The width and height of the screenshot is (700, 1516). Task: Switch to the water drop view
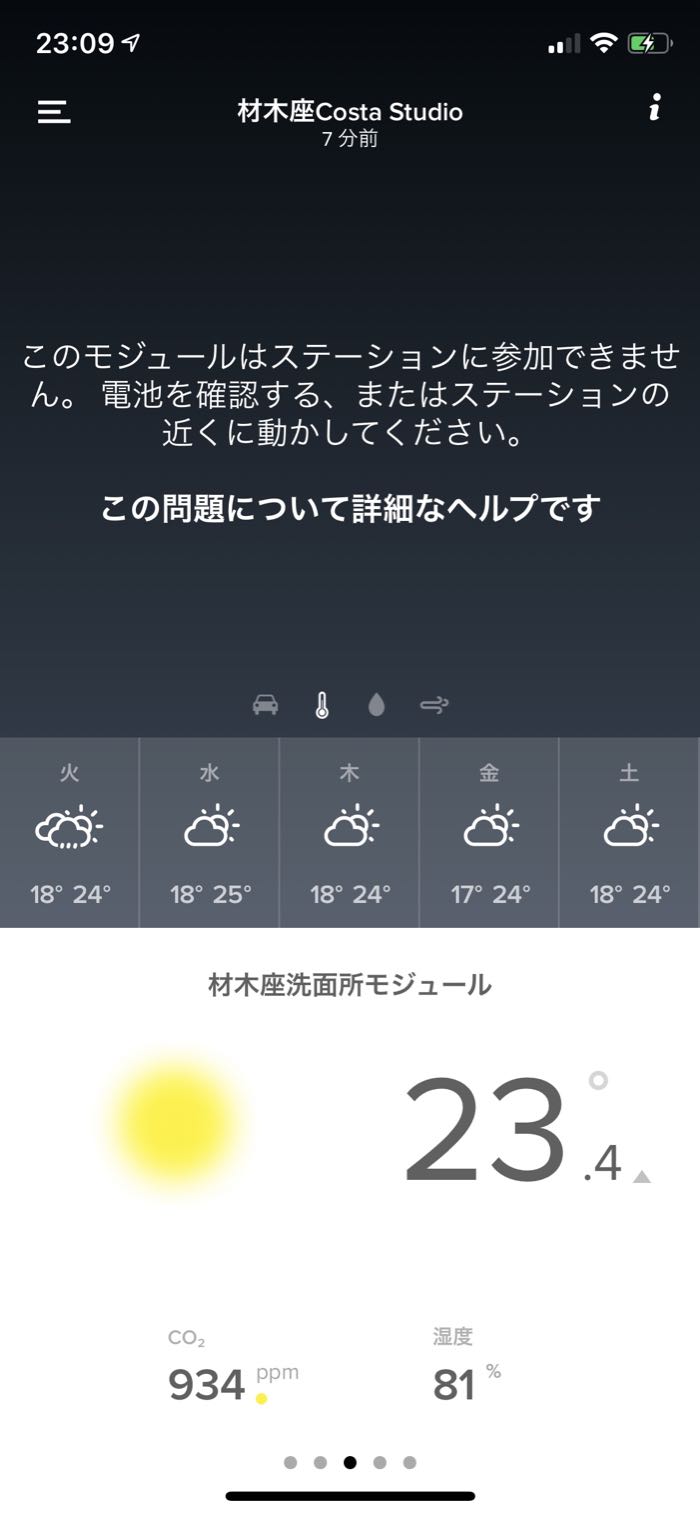pos(376,705)
